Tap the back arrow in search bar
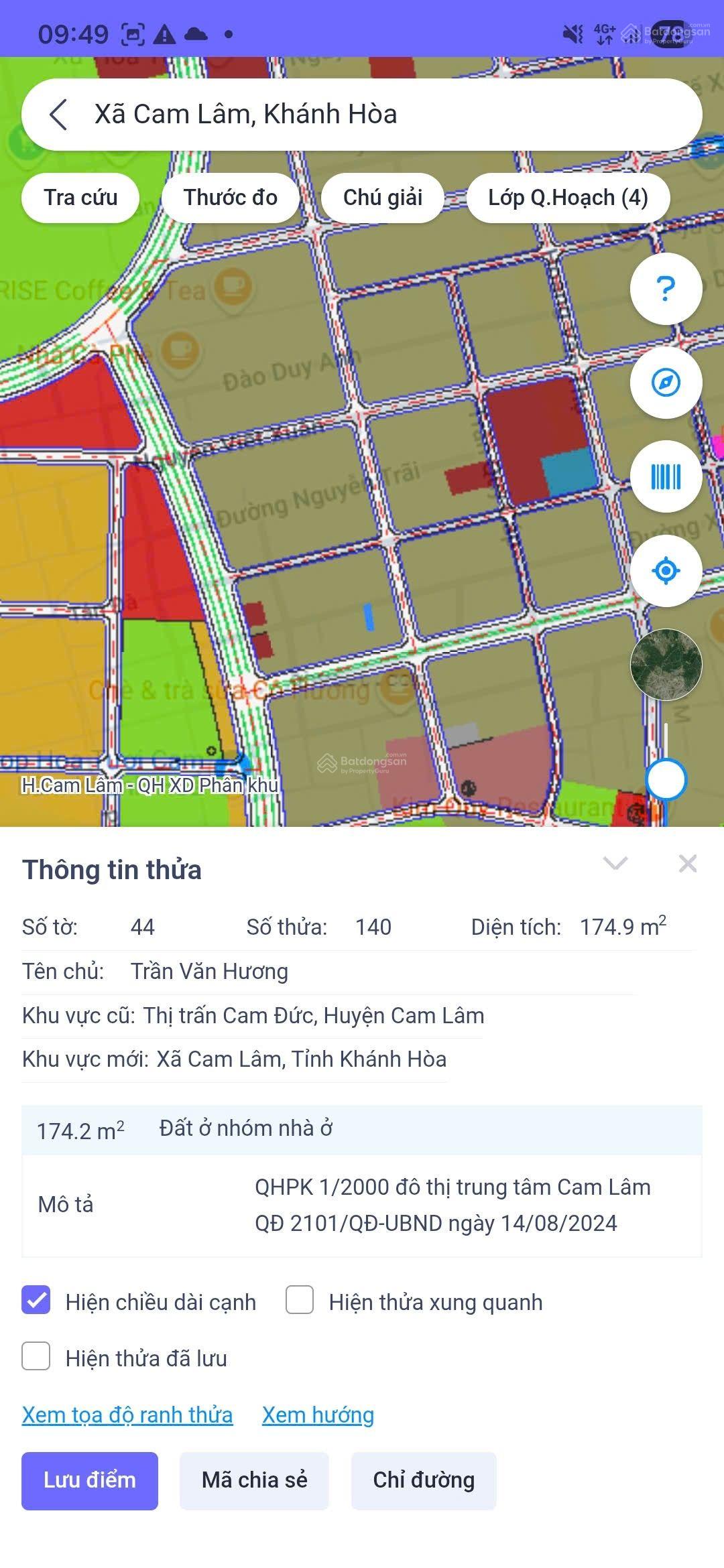This screenshot has height=1568, width=724. tap(57, 114)
